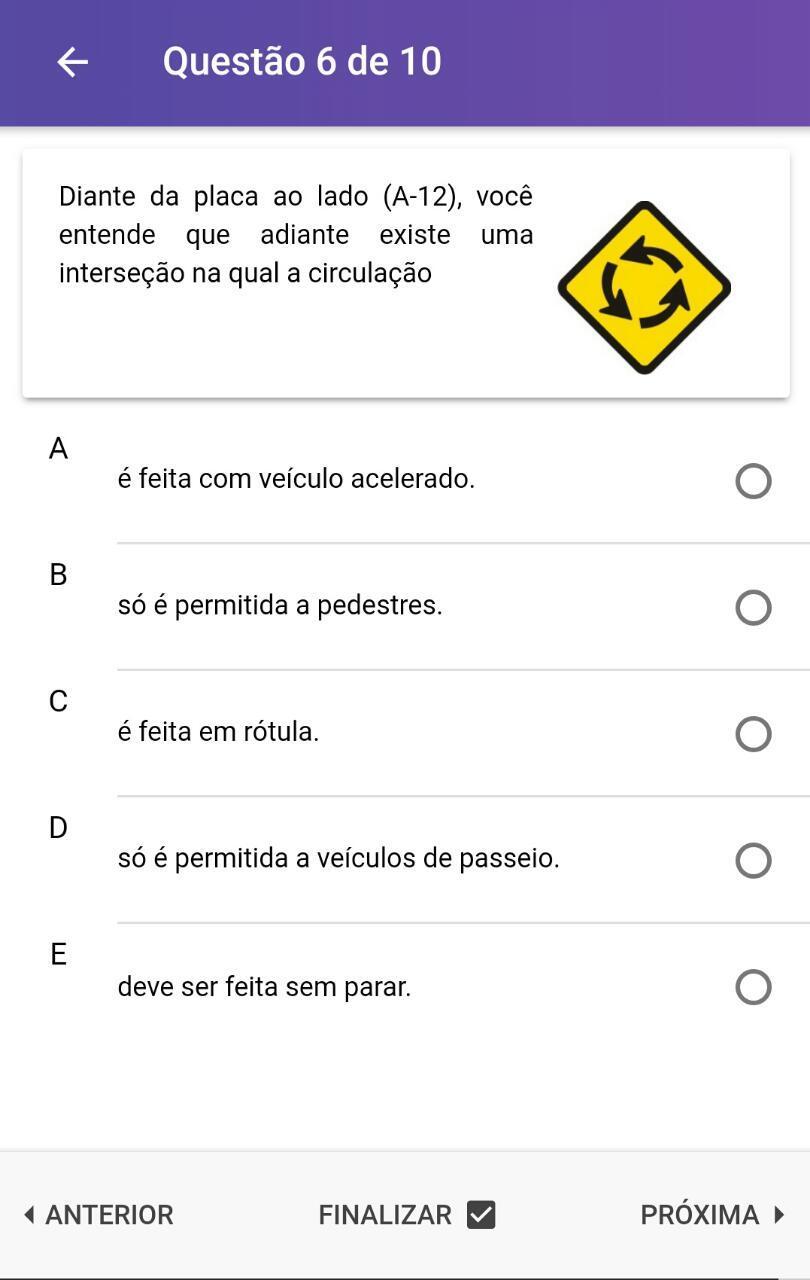Click the checkmark icon beside FINALIZAR
The image size is (810, 1280).
point(482,1214)
